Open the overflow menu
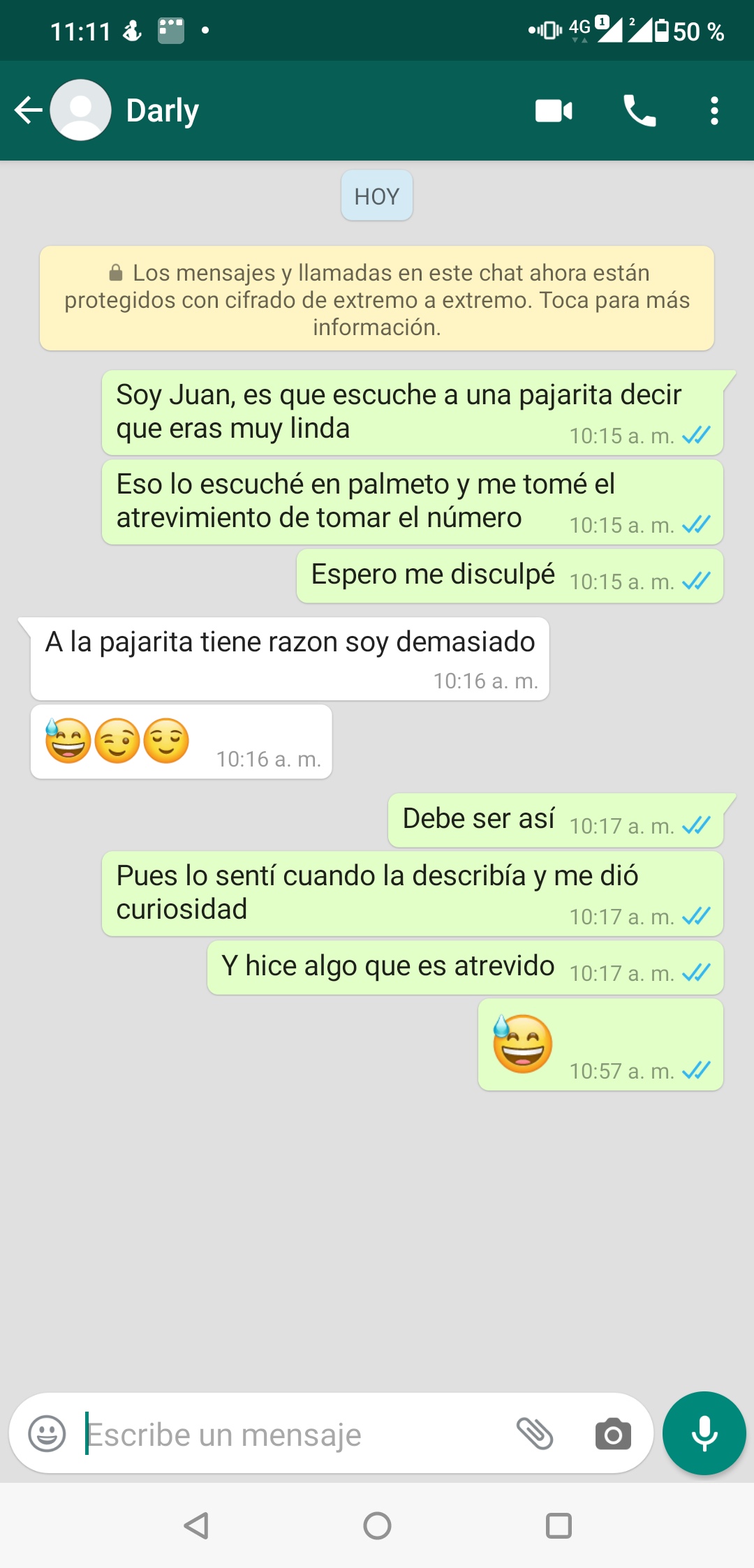Image resolution: width=754 pixels, height=1568 pixels. coord(714,110)
